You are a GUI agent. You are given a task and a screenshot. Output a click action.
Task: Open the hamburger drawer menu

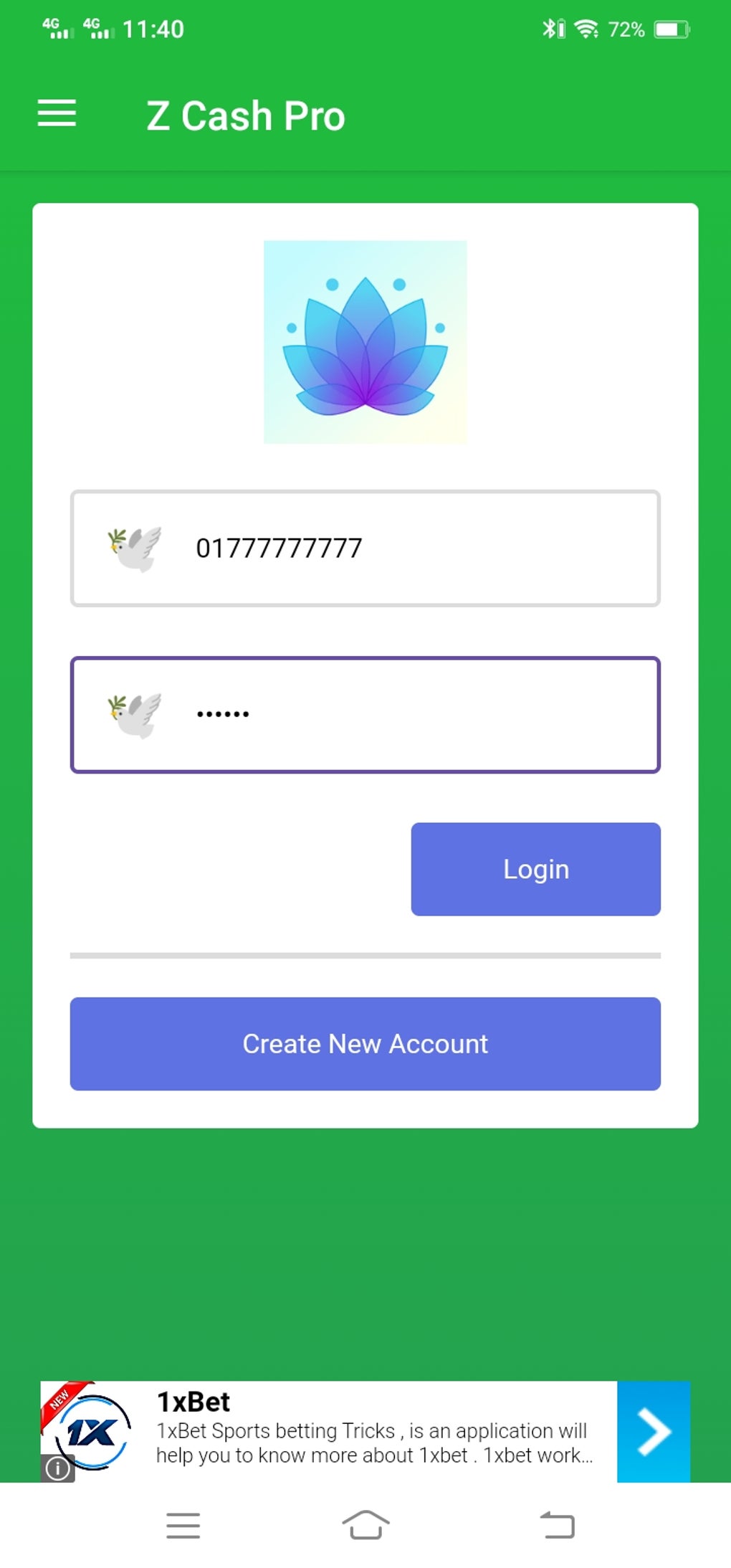point(57,114)
